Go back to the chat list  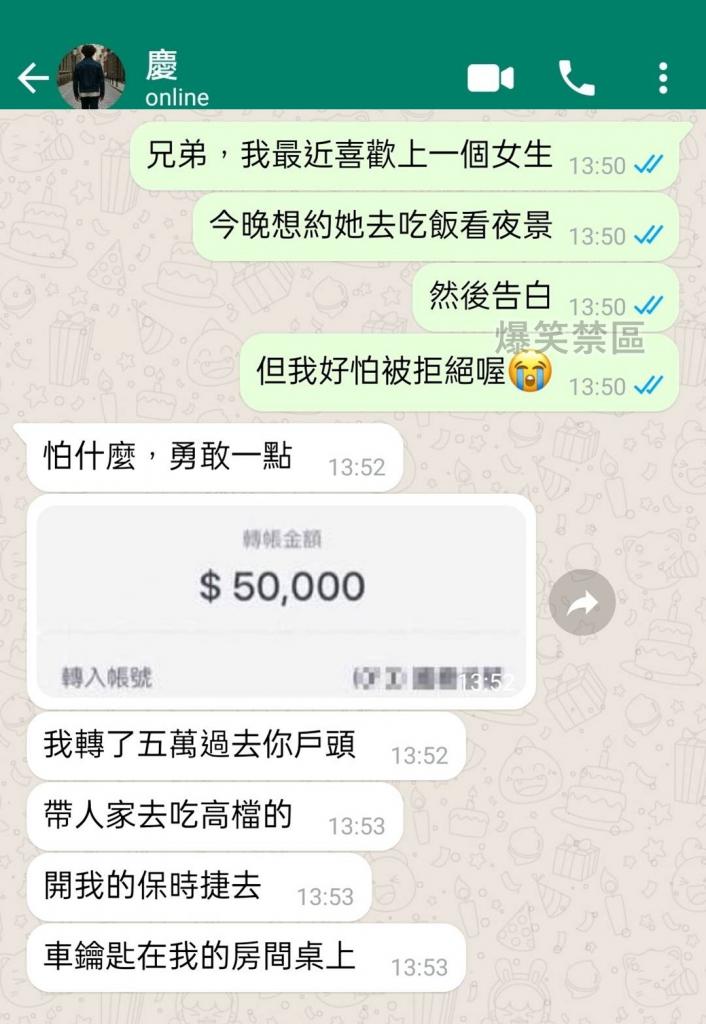31,79
